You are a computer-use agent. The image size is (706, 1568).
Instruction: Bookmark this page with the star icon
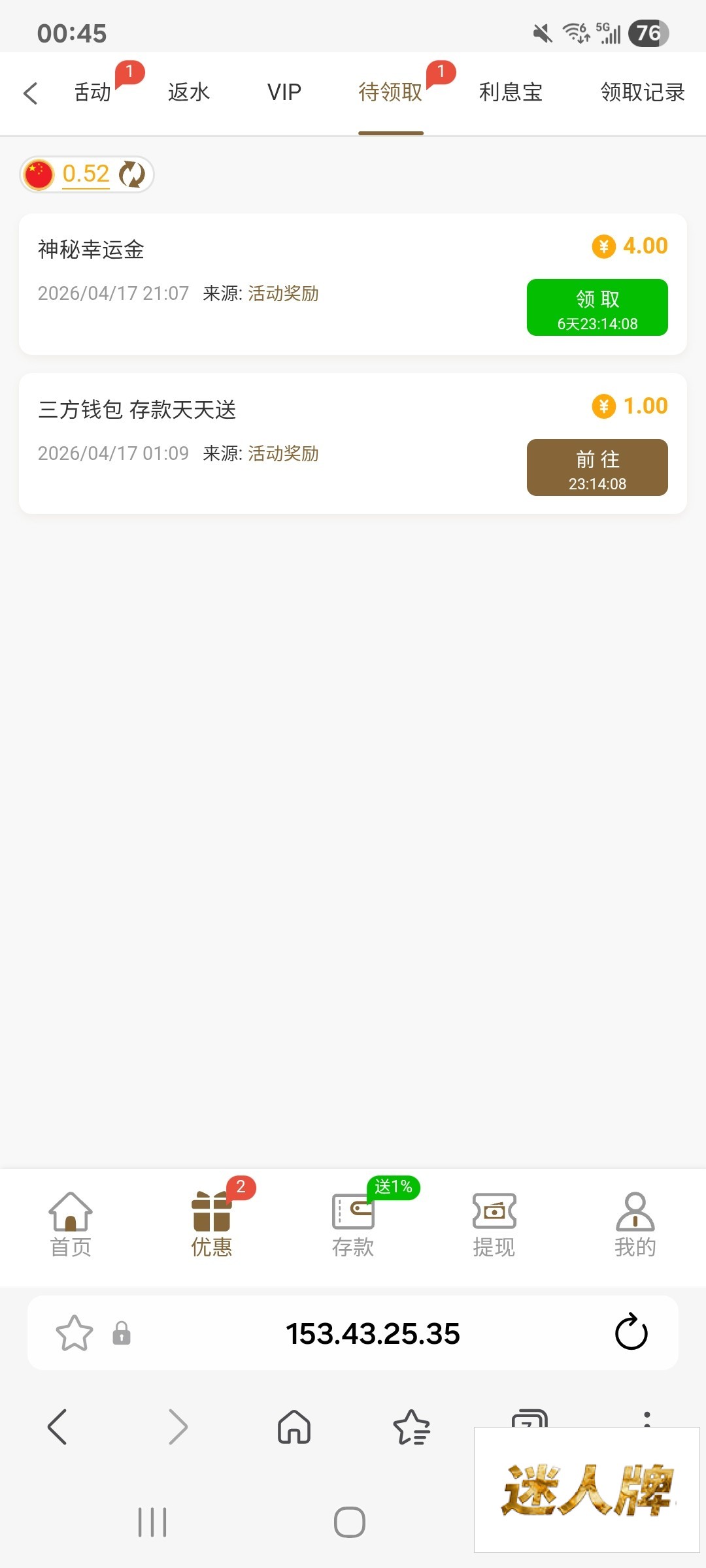point(75,1333)
